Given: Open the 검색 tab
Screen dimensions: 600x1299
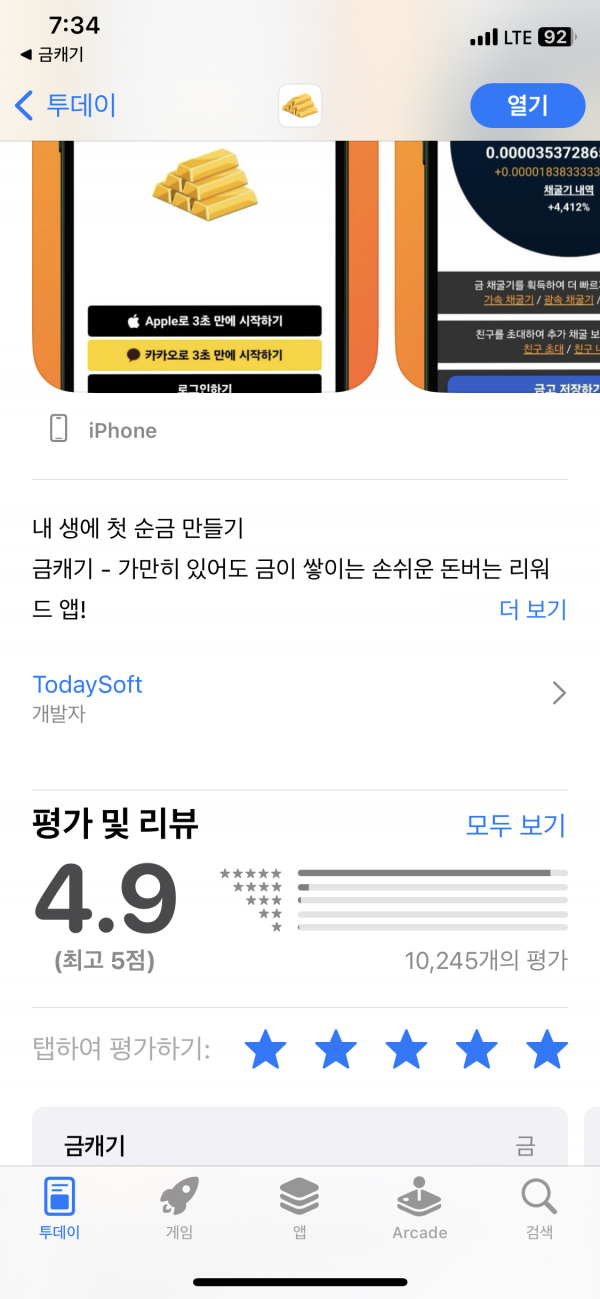Looking at the screenshot, I should 539,1208.
